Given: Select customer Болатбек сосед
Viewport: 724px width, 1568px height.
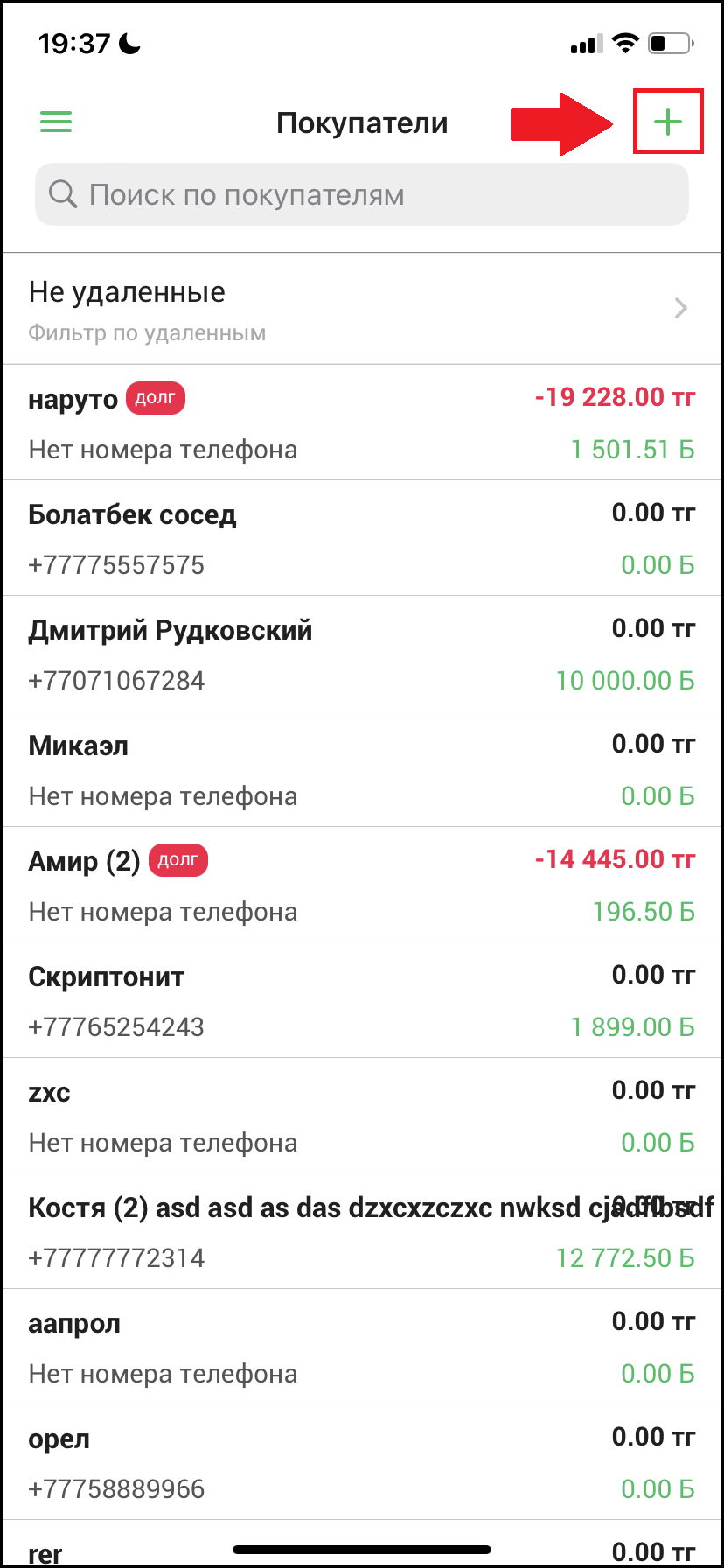Looking at the screenshot, I should 362,538.
